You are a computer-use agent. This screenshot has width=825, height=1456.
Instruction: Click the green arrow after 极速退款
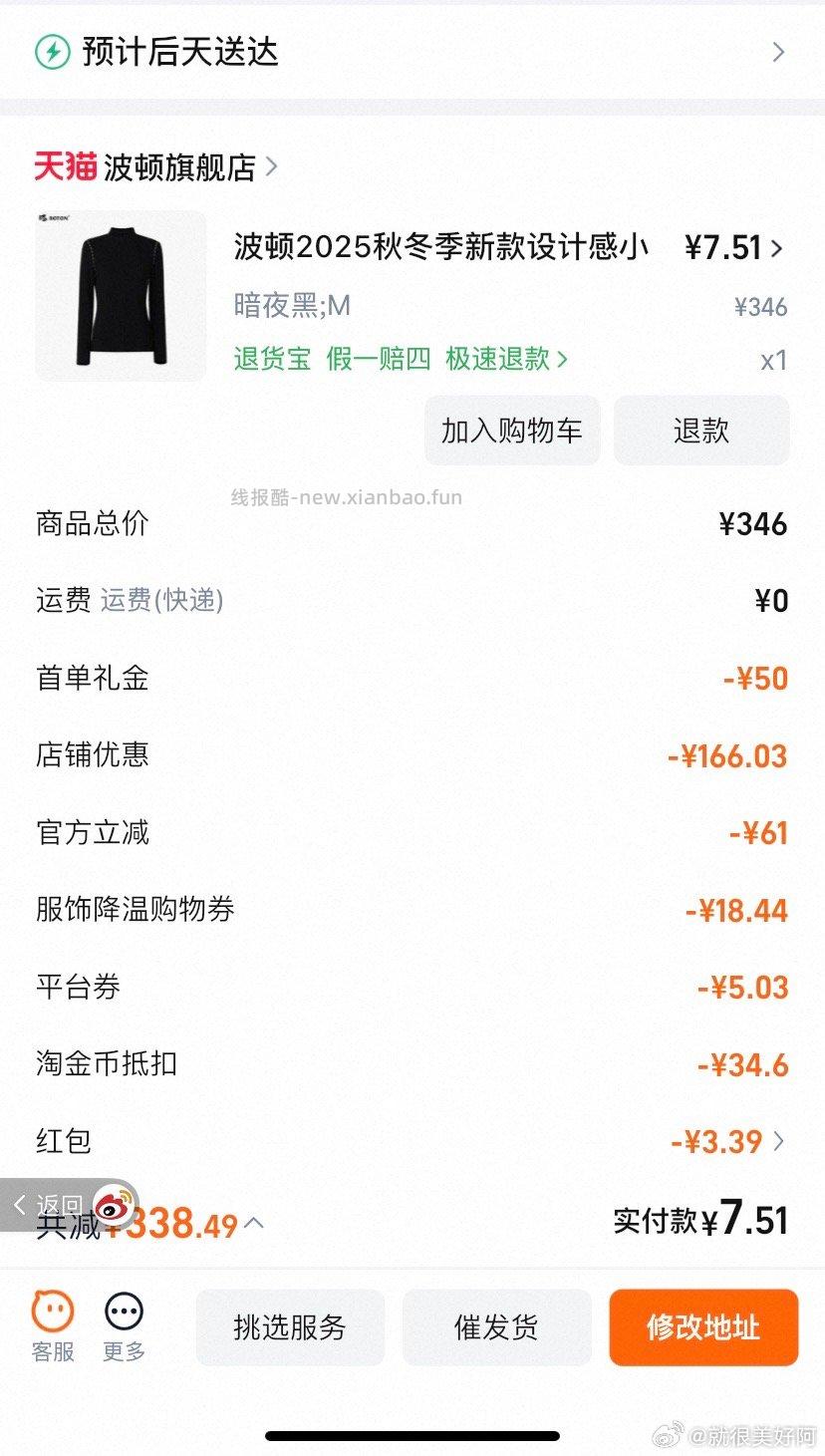(562, 359)
